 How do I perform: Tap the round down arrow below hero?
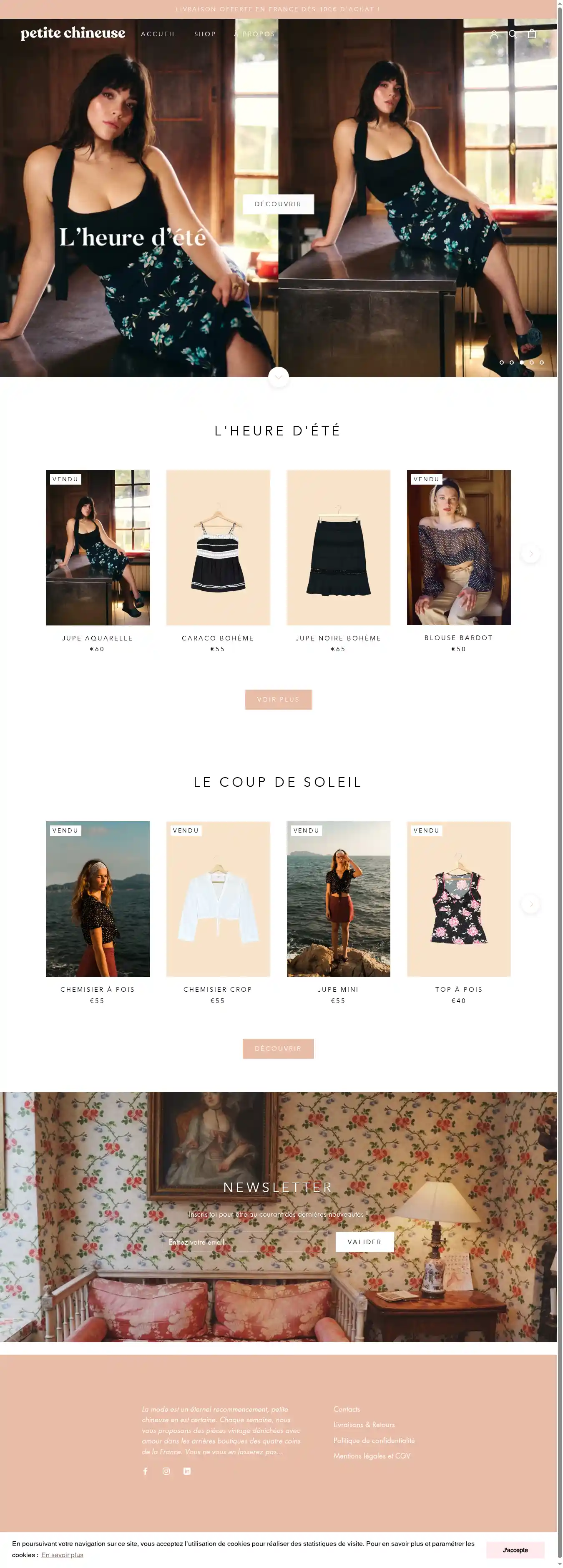tap(279, 377)
